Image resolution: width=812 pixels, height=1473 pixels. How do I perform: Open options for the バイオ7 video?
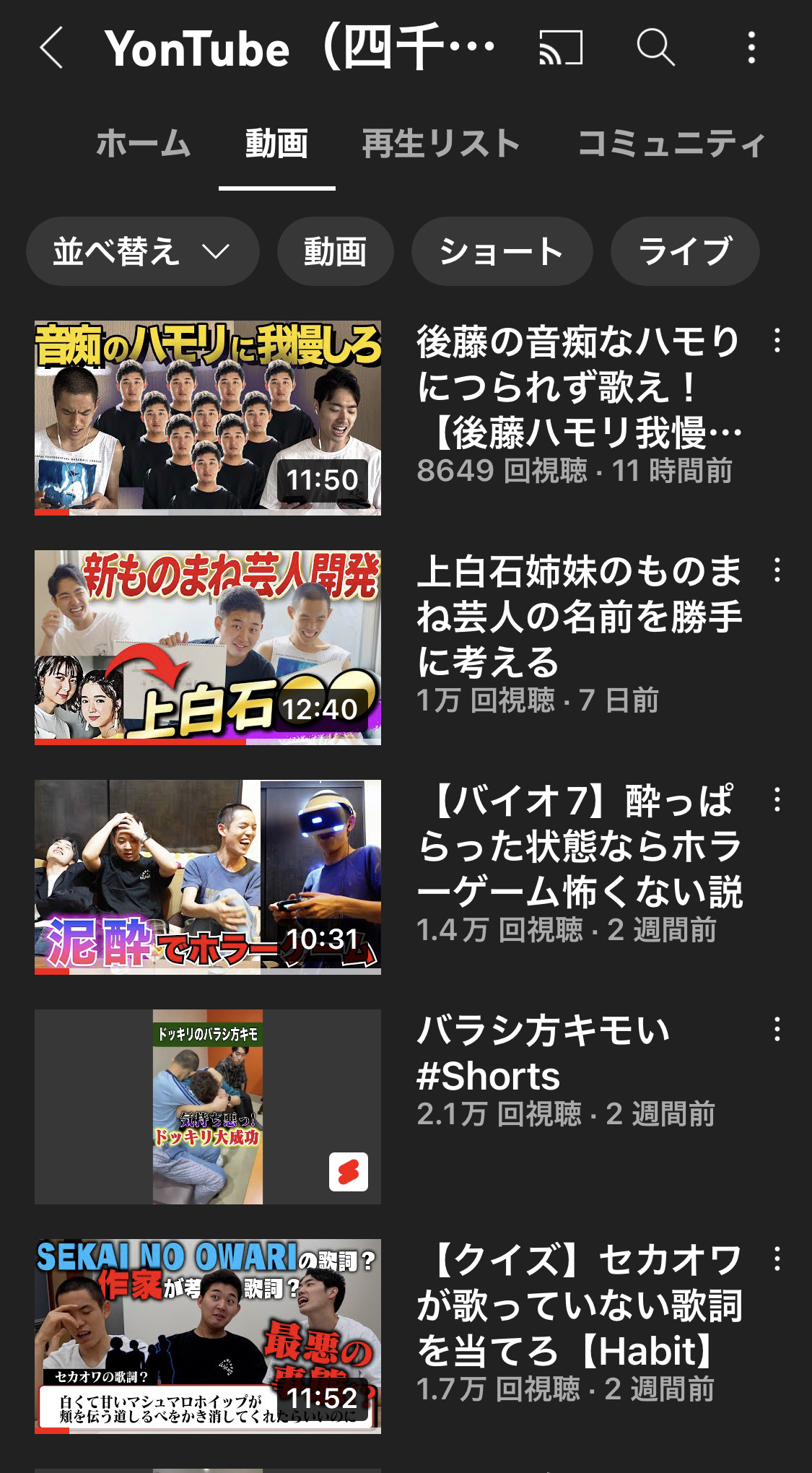pos(777,800)
